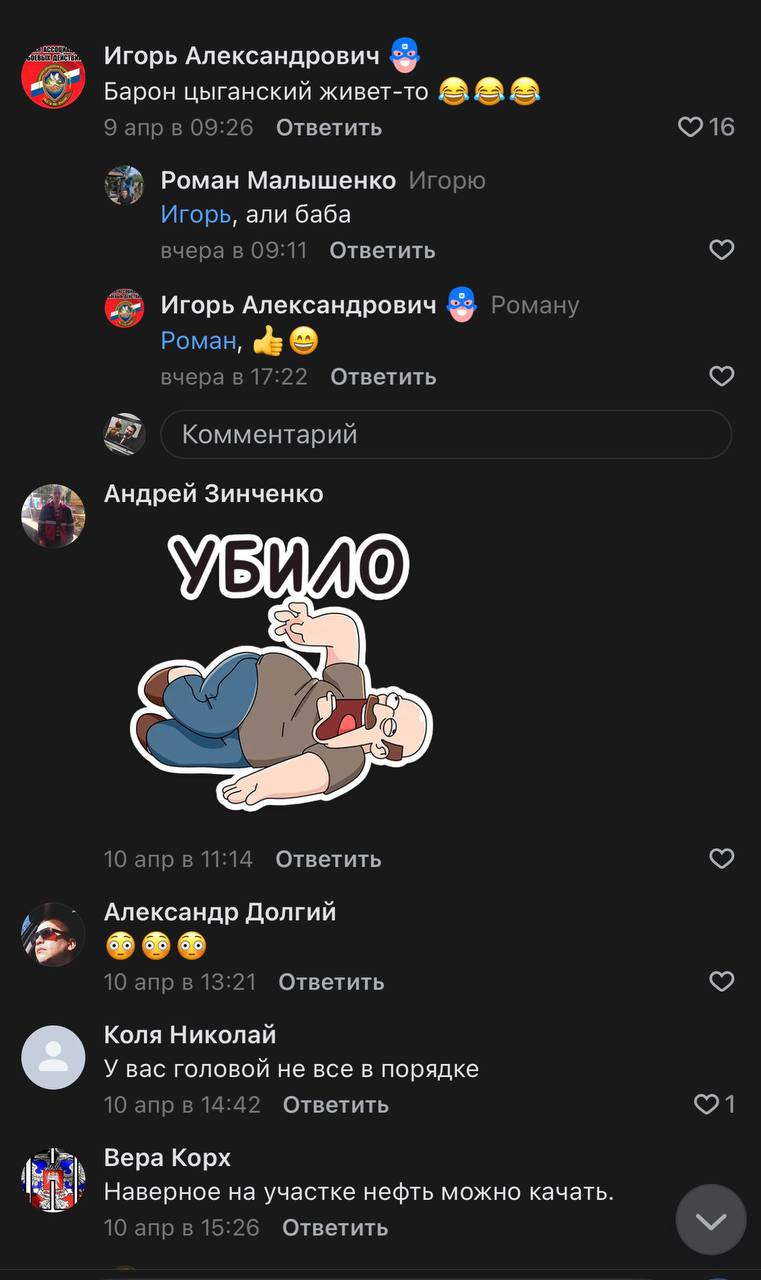
Task: Like Игорь's thumbs-up reply to Роман
Action: pyautogui.click(x=721, y=376)
